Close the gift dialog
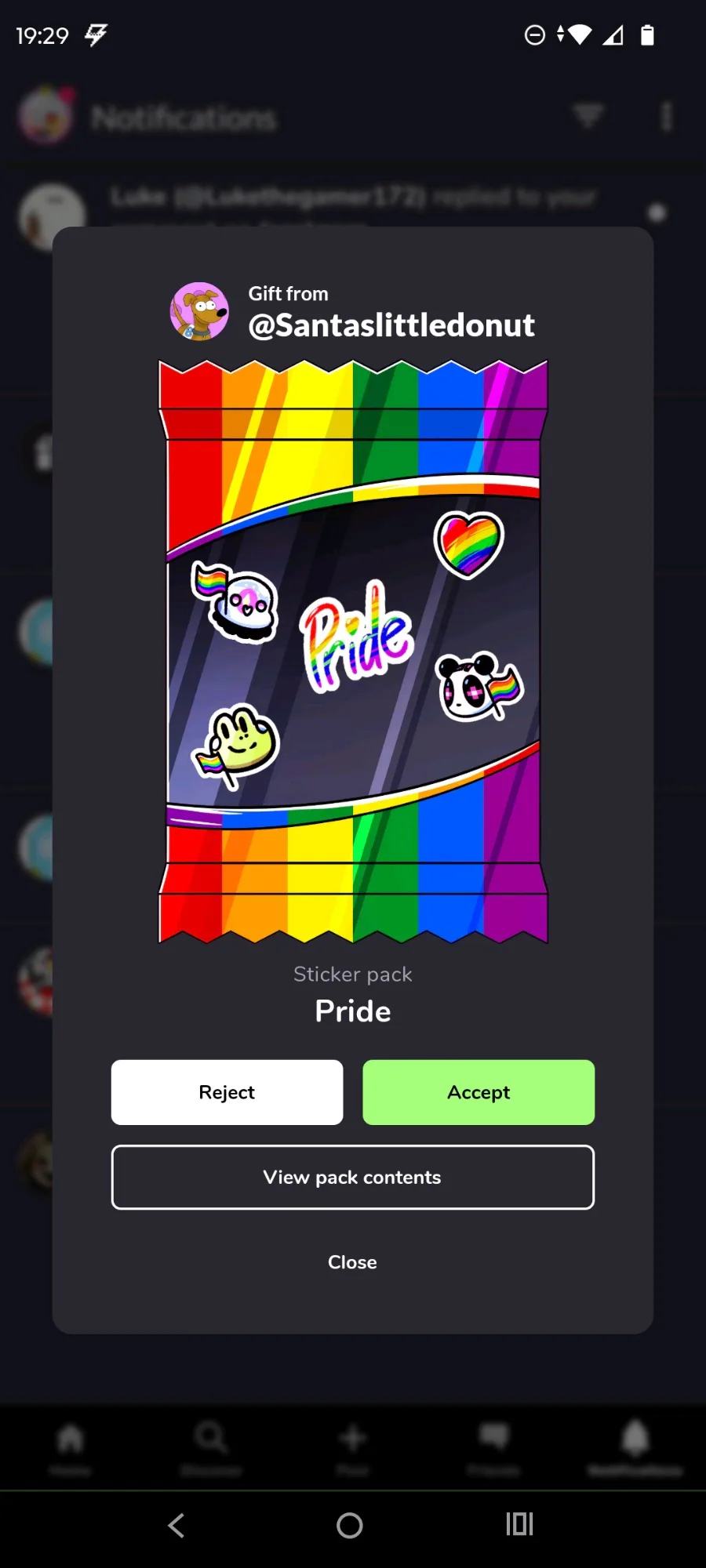 point(352,1262)
